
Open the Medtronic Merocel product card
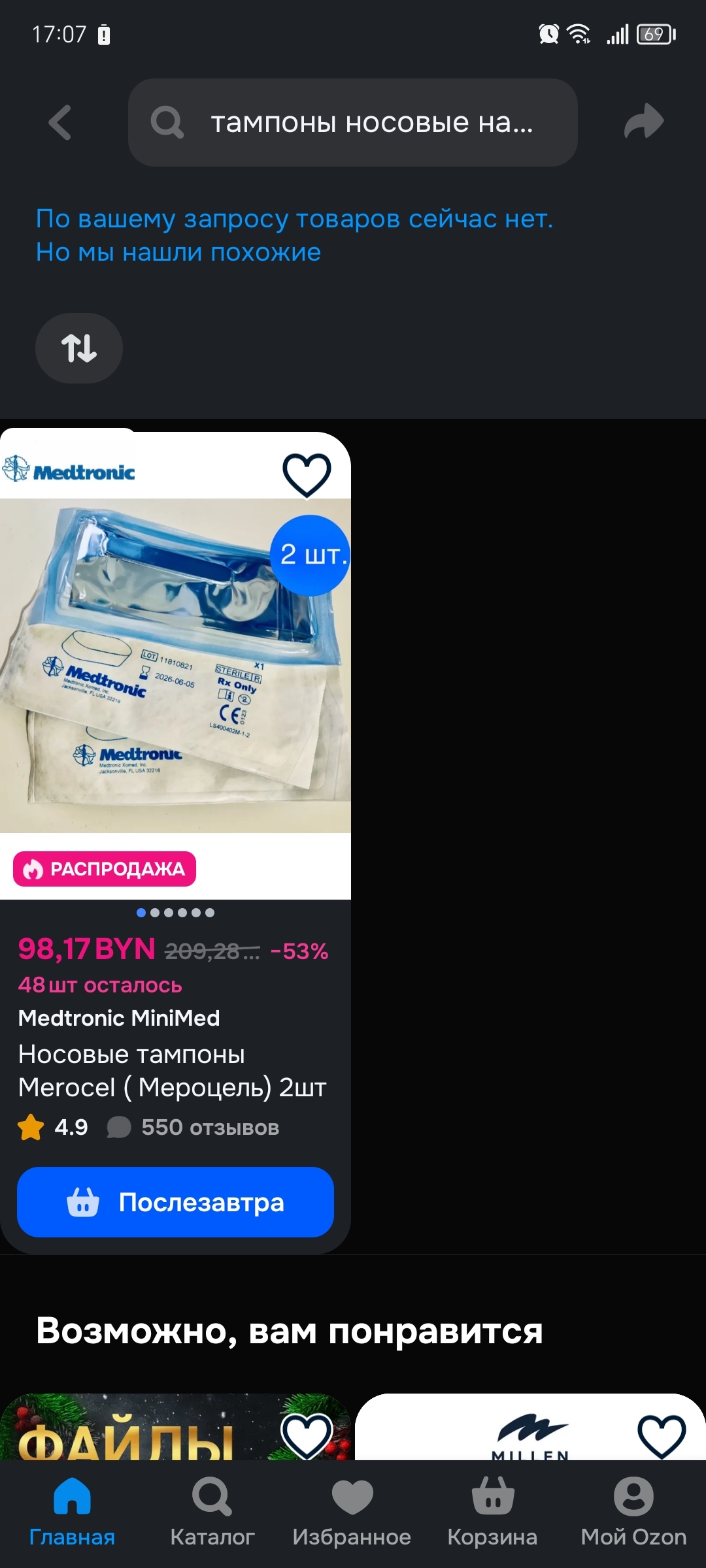[x=175, y=666]
